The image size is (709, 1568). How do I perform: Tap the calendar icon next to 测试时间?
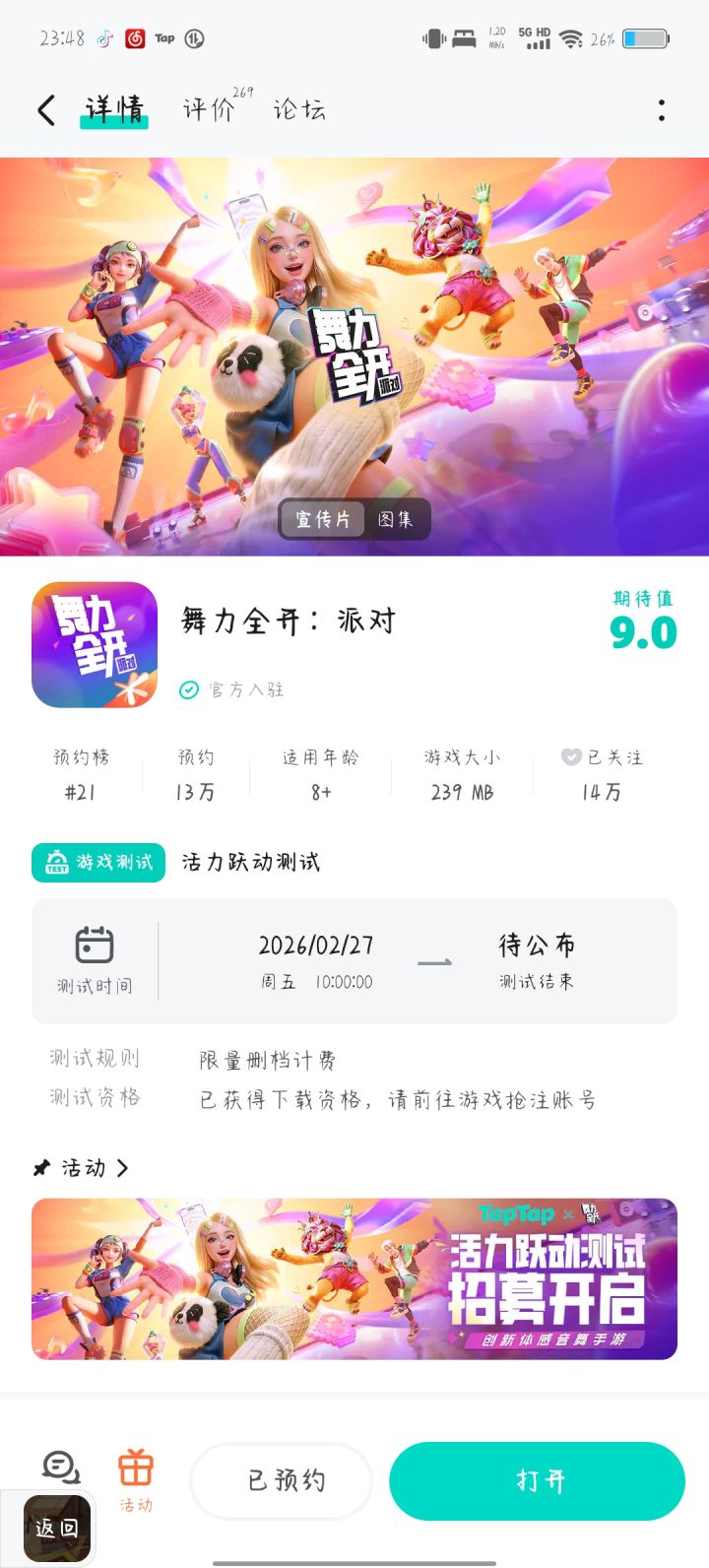(95, 946)
